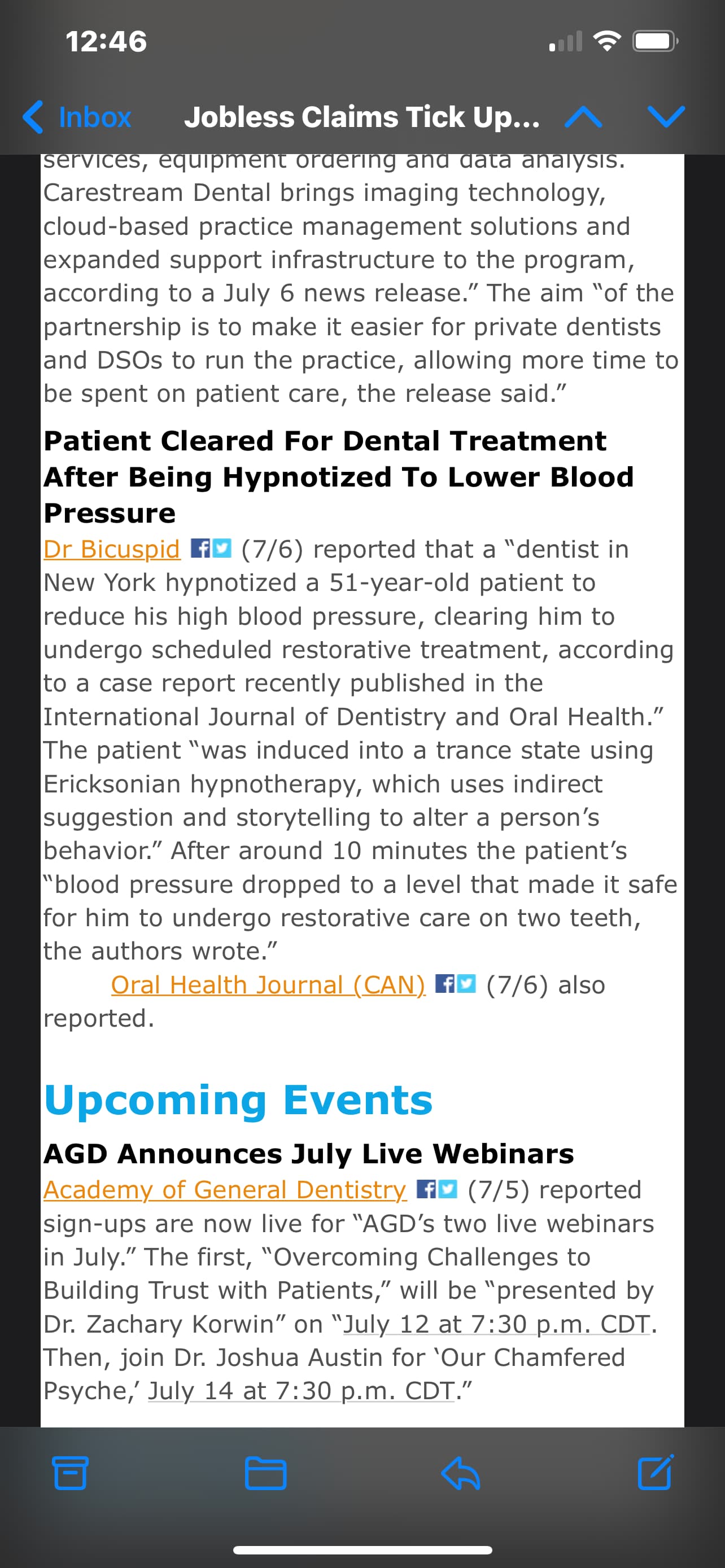725x1568 pixels.
Task: Archive this email
Action: [70, 1473]
